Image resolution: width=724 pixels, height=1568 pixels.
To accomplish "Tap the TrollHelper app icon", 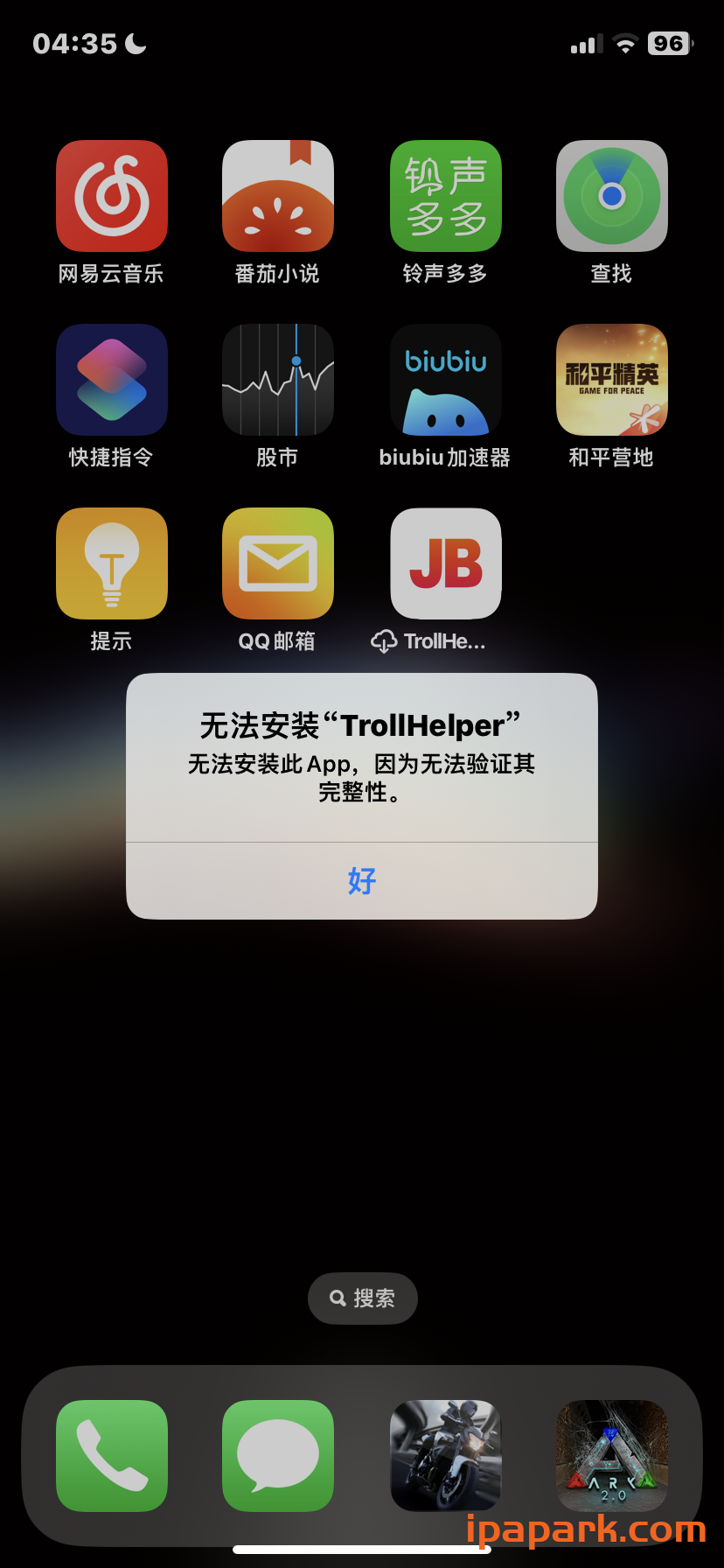I will 445,563.
